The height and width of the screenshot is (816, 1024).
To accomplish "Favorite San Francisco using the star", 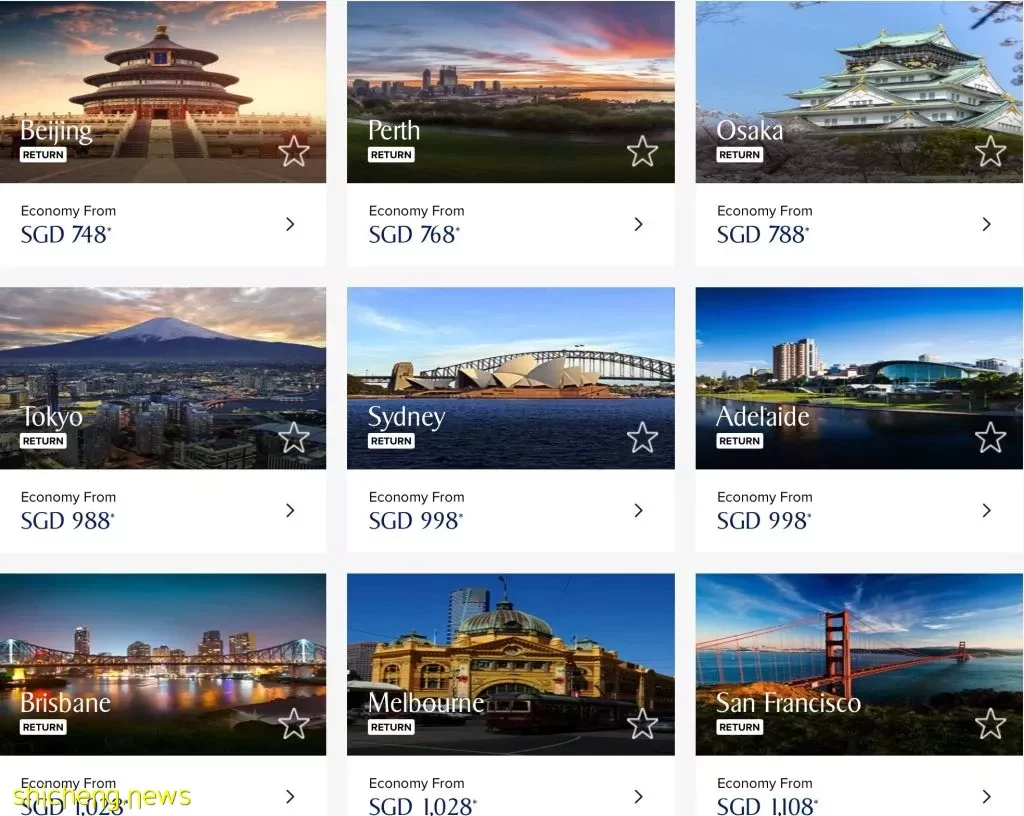I will click(x=990, y=723).
